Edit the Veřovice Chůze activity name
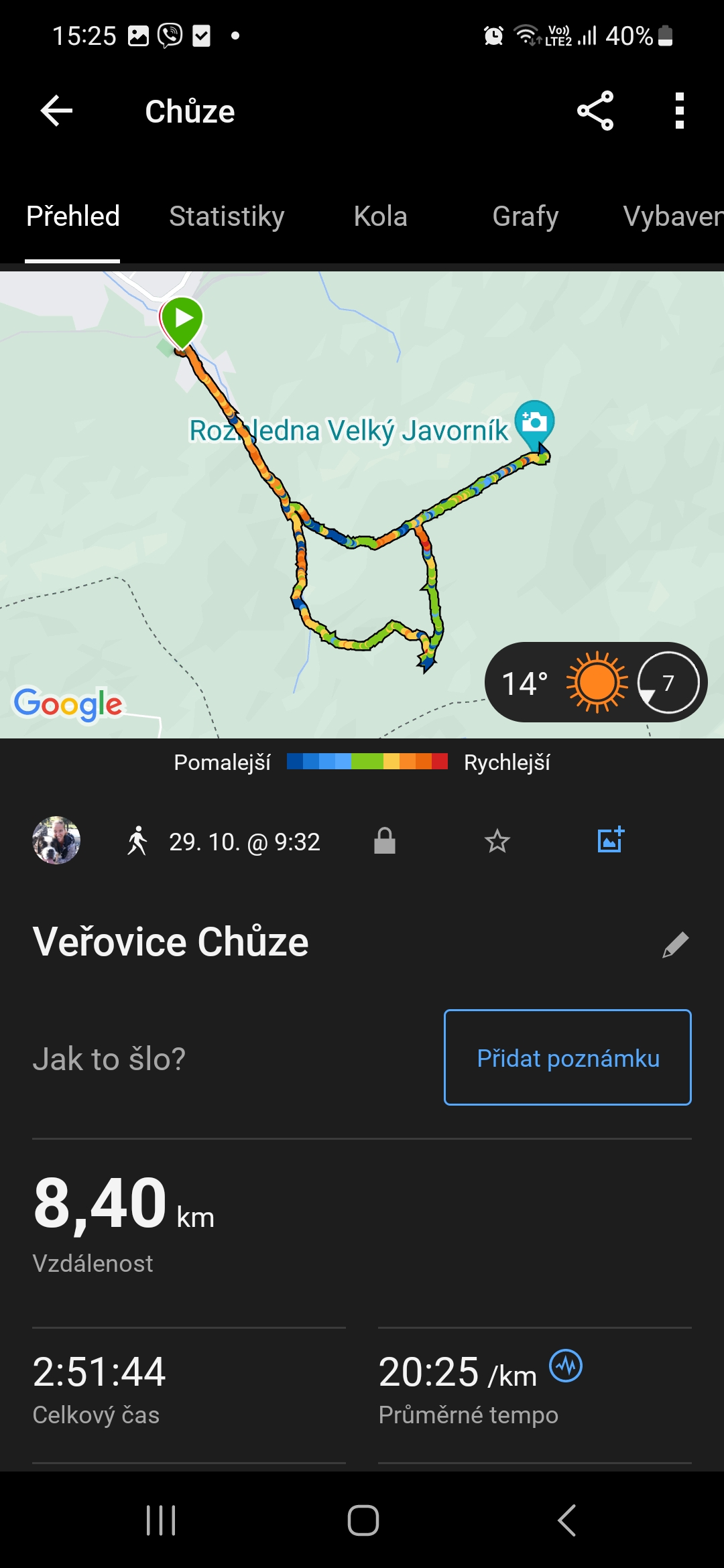The width and height of the screenshot is (724, 1568). pyautogui.click(x=675, y=944)
